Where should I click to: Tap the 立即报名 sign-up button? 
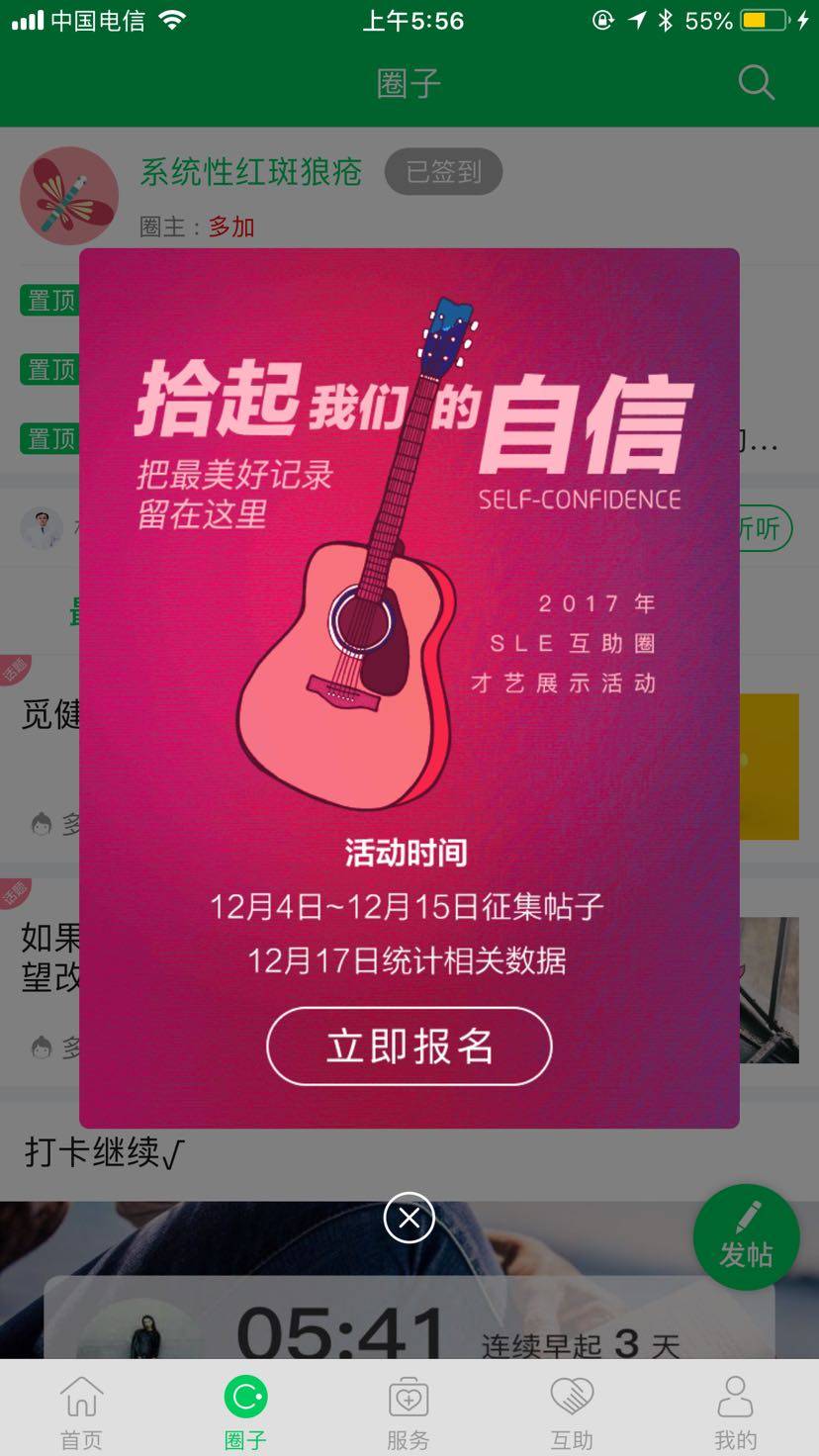pyautogui.click(x=409, y=1046)
